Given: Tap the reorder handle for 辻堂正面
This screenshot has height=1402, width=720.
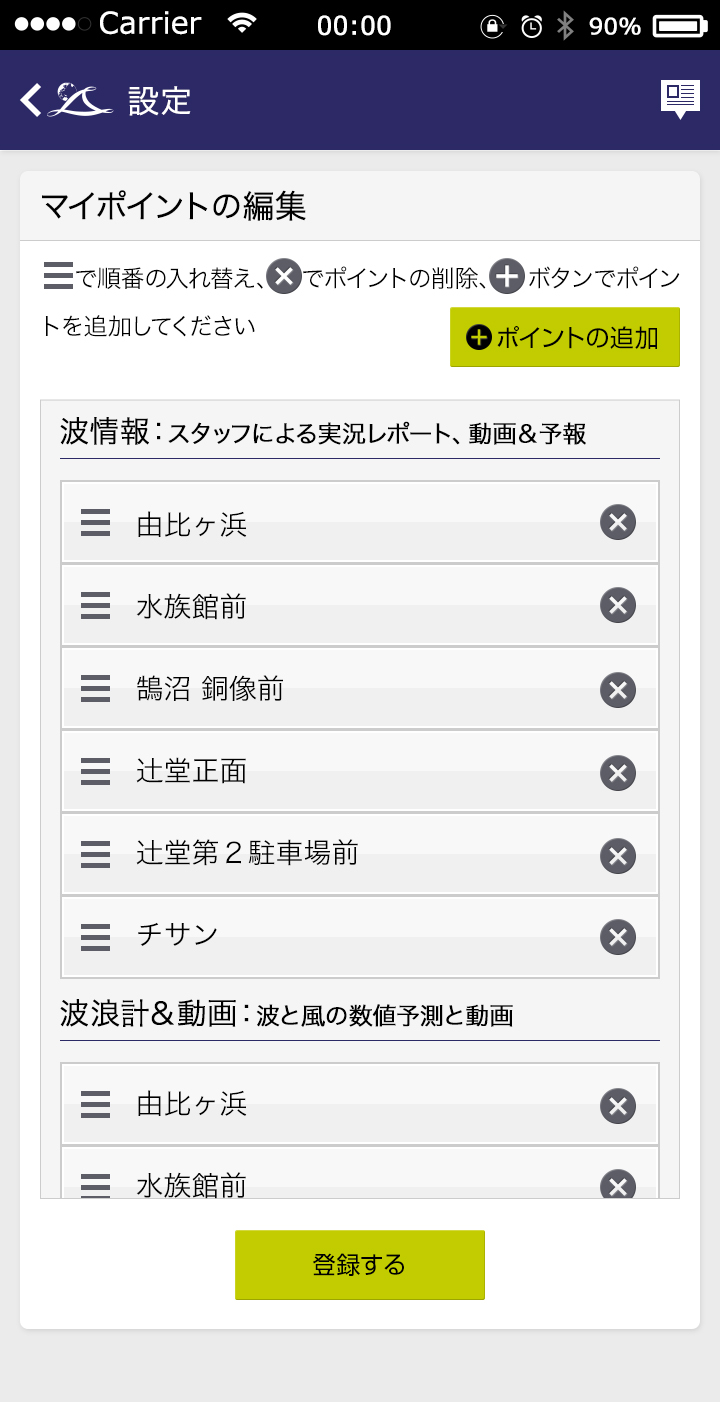Looking at the screenshot, I should pyautogui.click(x=95, y=771).
